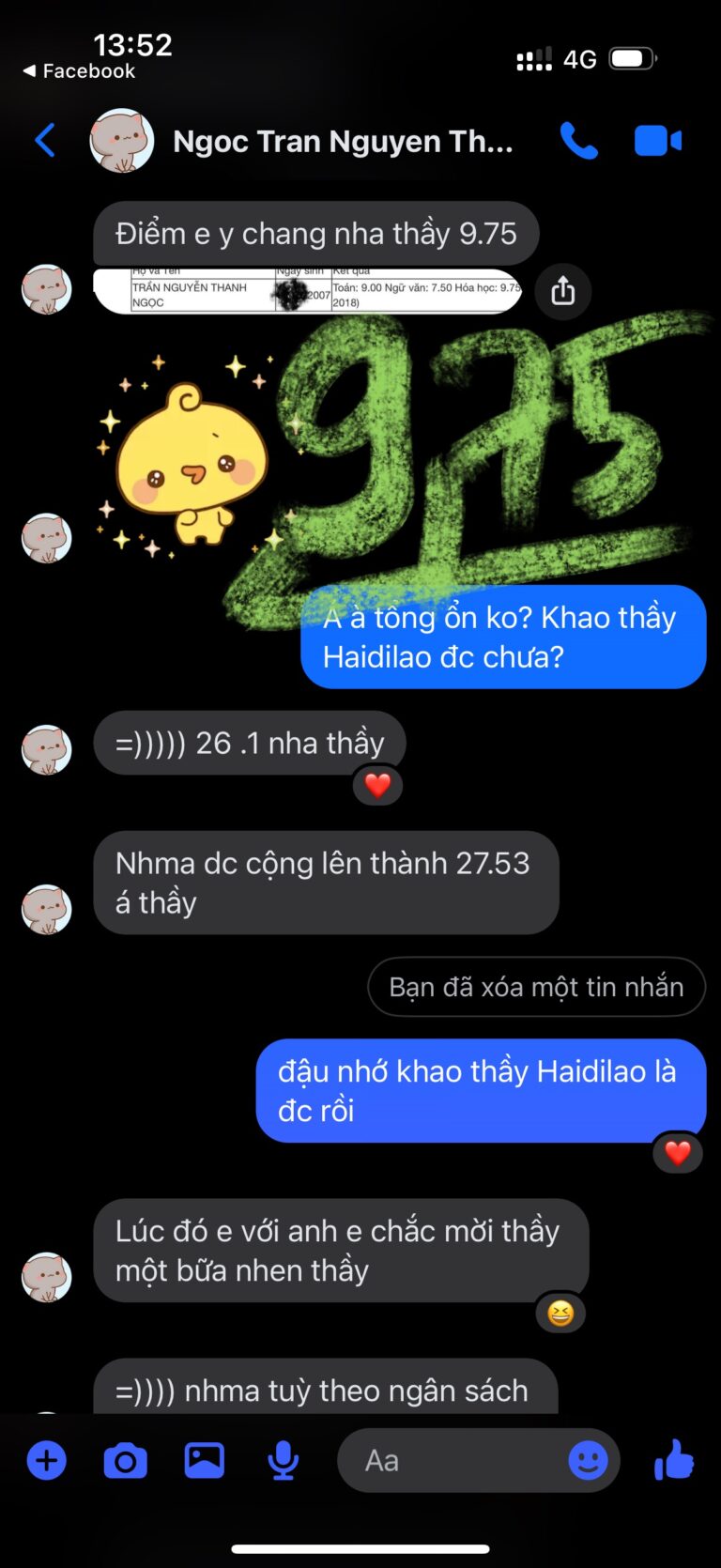Open the photo gallery picker
The image size is (721, 1568).
point(204,1461)
